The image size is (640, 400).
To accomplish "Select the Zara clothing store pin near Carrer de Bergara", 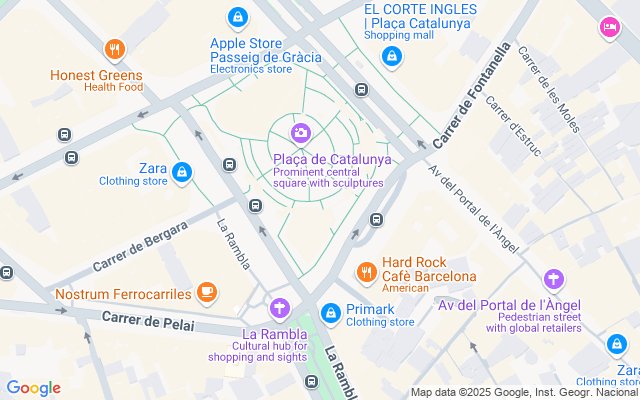I will tap(181, 173).
